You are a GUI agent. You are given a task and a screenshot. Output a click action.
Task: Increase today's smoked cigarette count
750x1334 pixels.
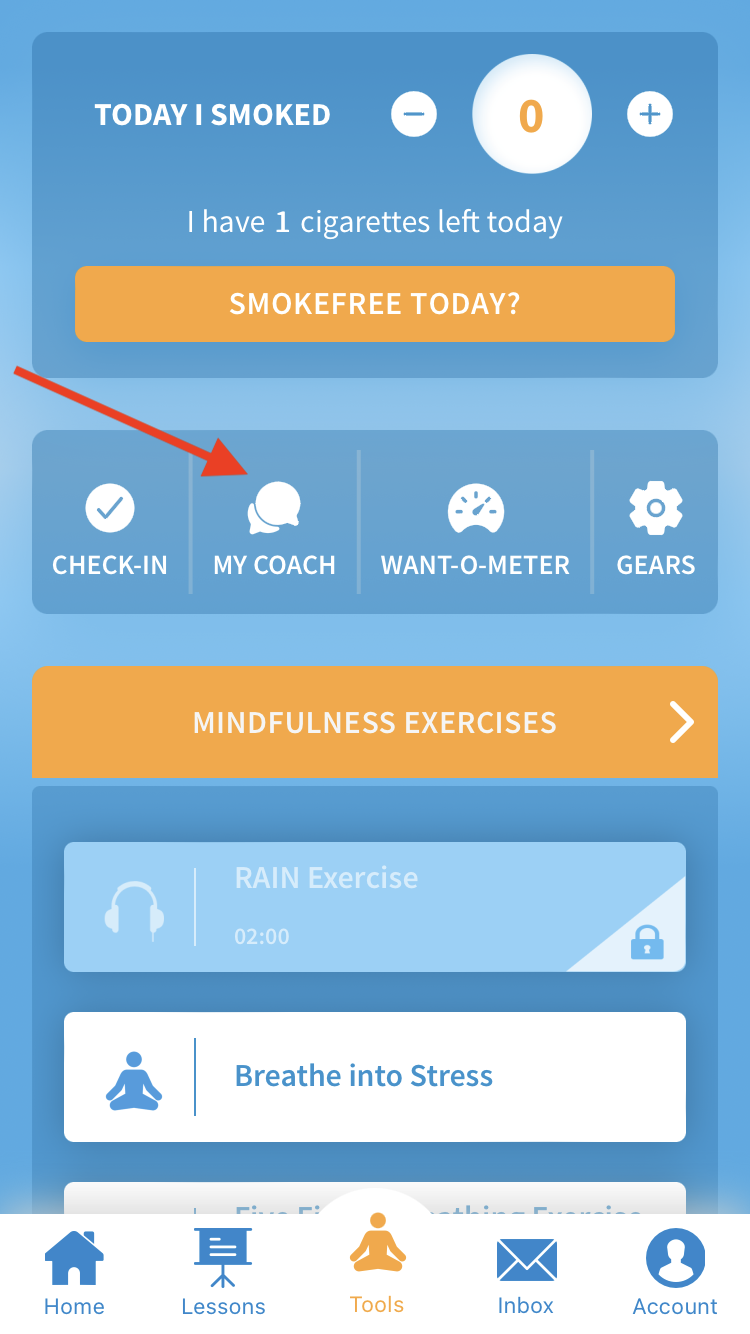coord(650,115)
